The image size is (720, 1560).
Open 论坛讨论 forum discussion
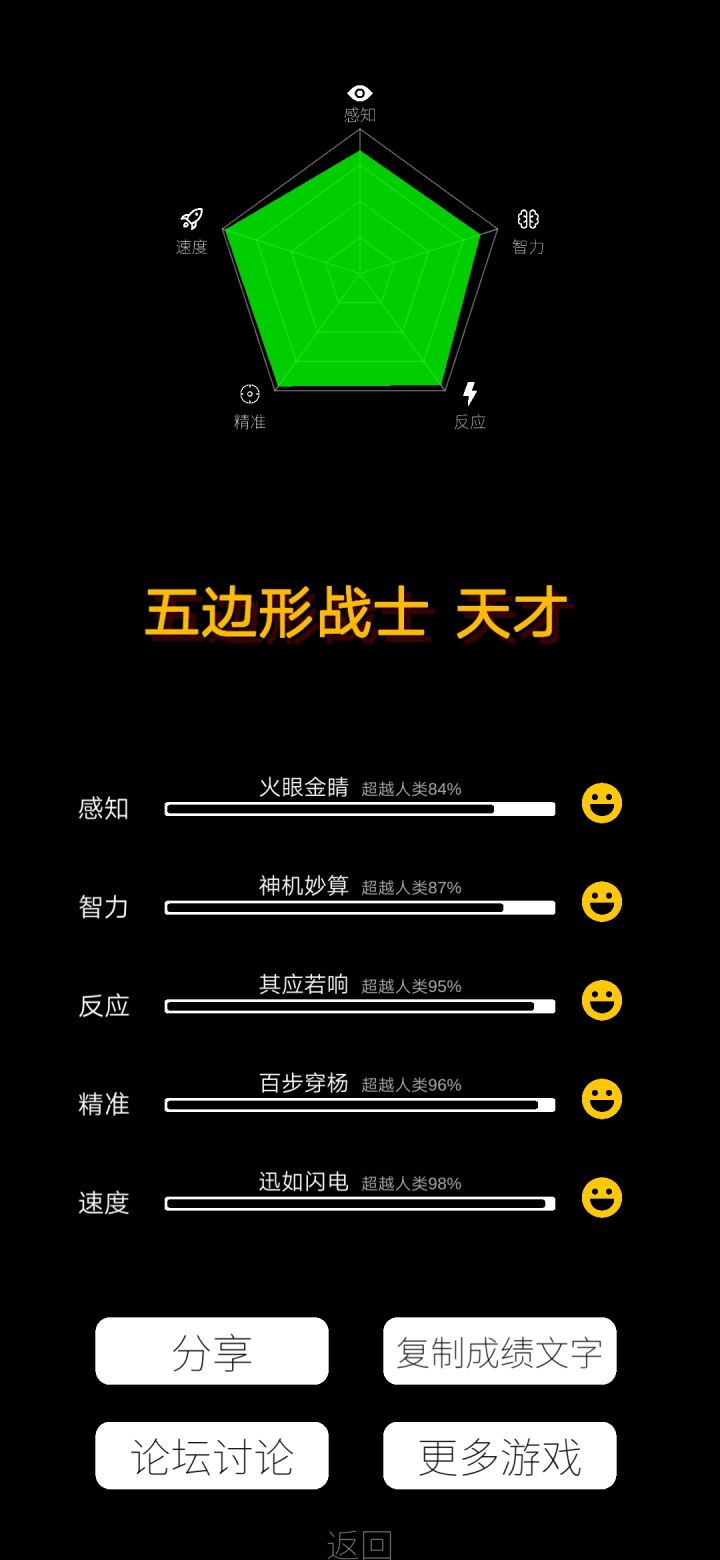pos(212,1455)
